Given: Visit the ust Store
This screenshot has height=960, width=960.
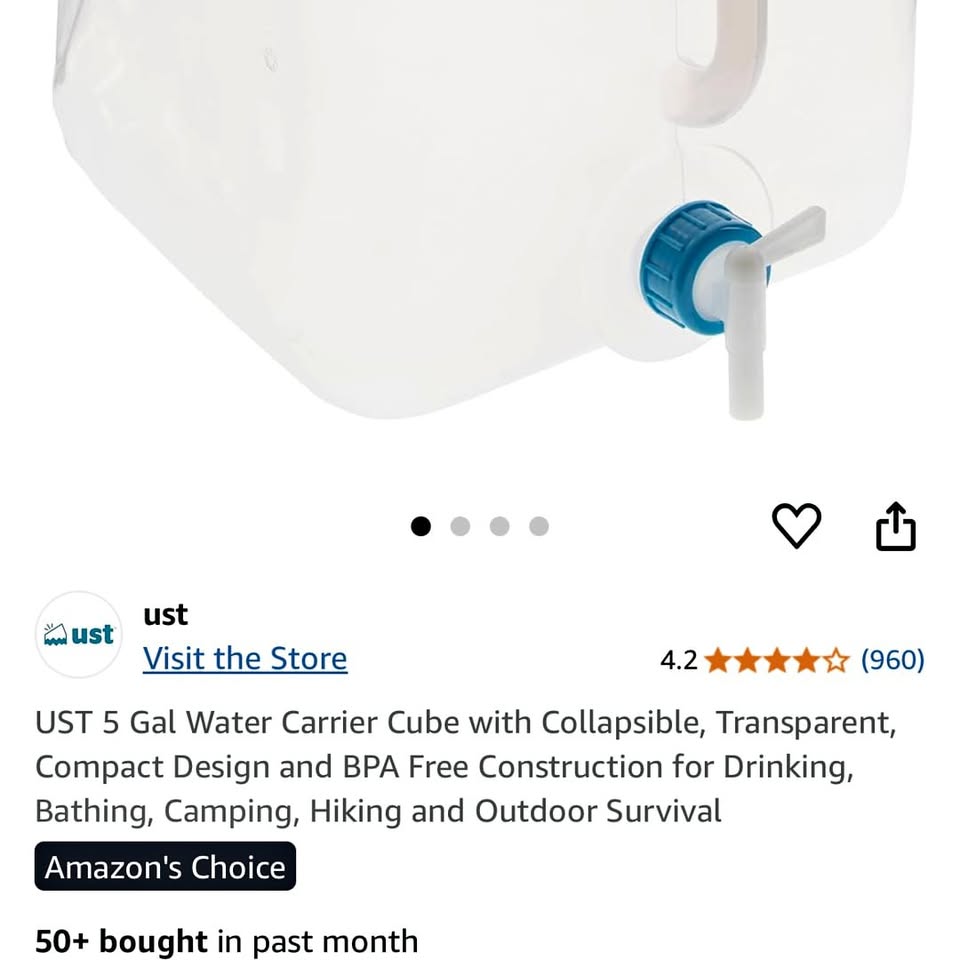Looking at the screenshot, I should [245, 659].
